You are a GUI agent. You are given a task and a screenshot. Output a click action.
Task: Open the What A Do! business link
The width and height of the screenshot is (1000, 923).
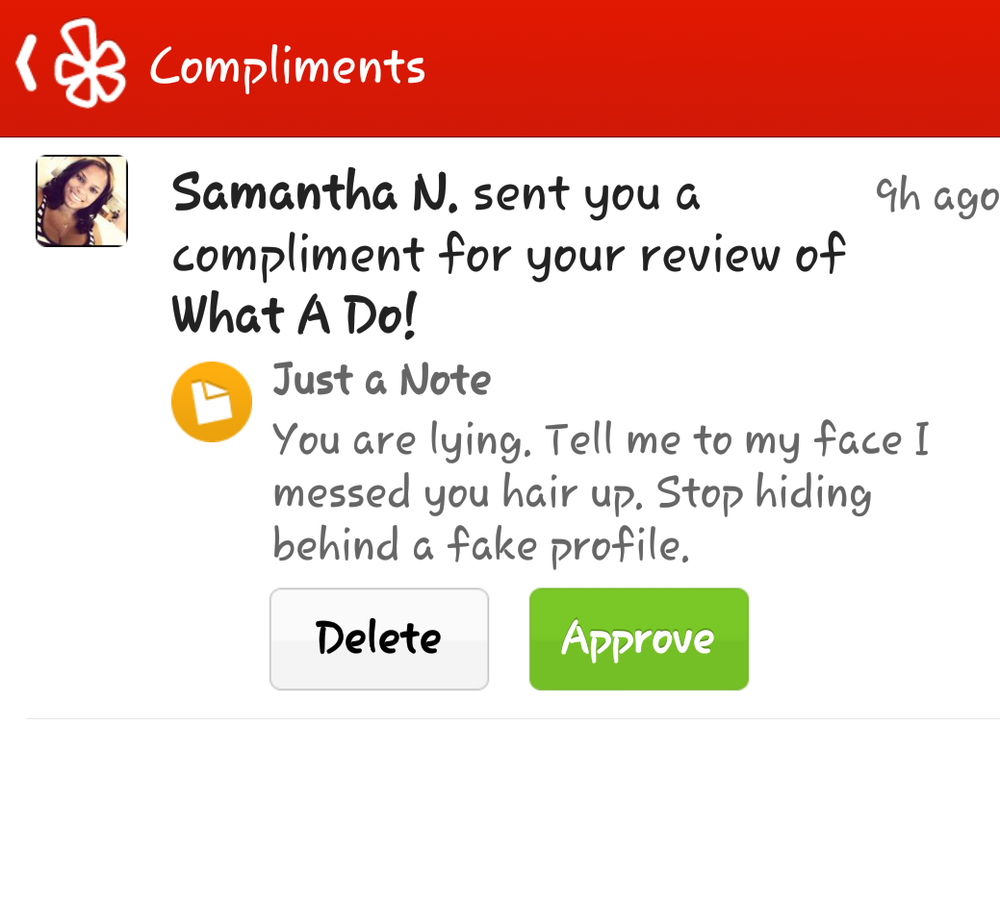click(294, 316)
